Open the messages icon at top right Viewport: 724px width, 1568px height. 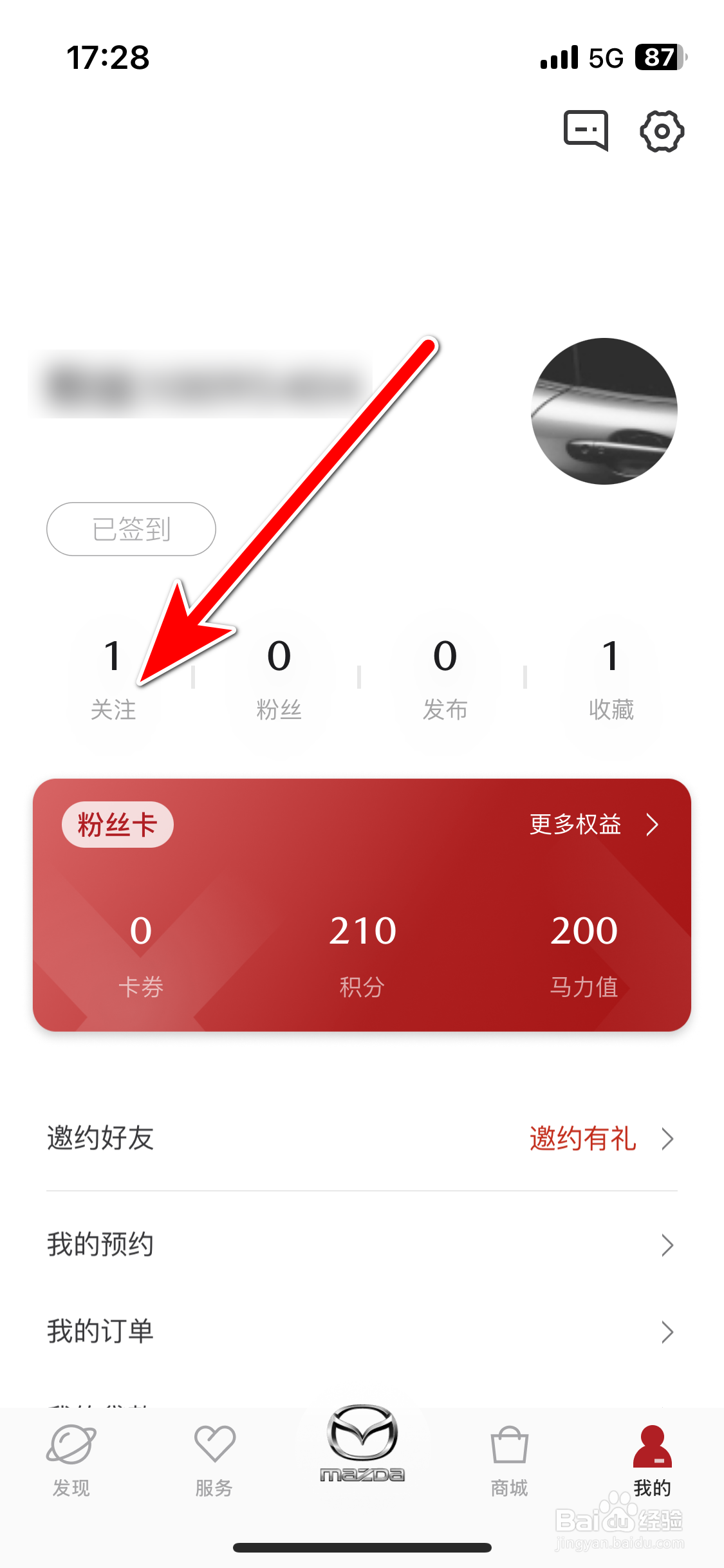(586, 131)
